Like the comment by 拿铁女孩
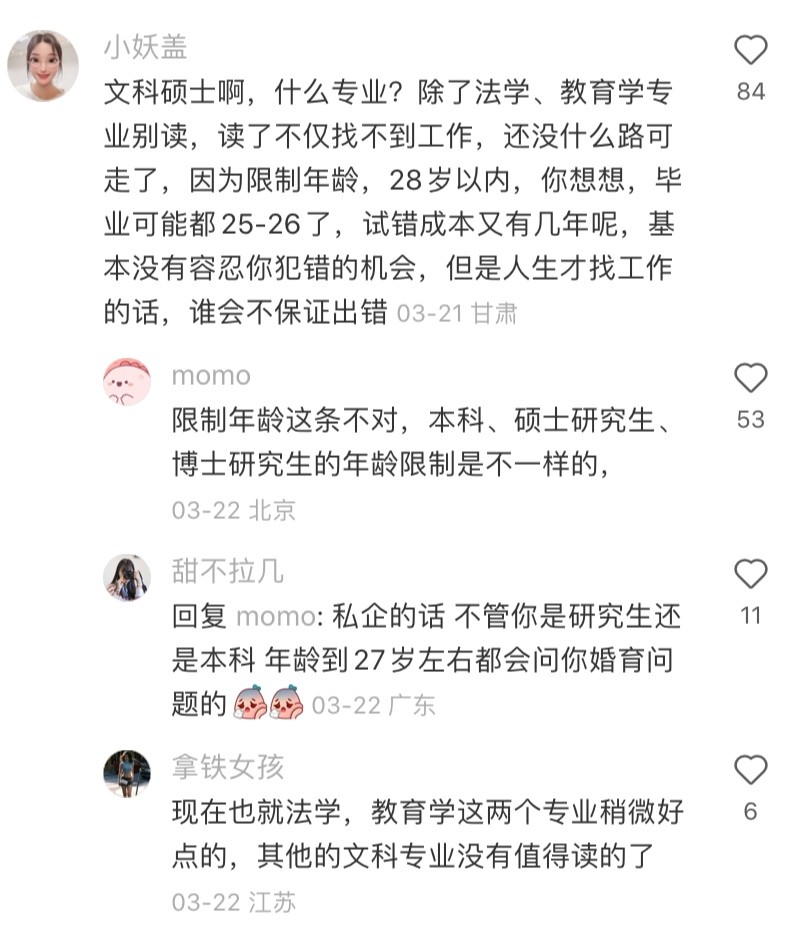Viewport: 803px width, 930px height. click(750, 770)
